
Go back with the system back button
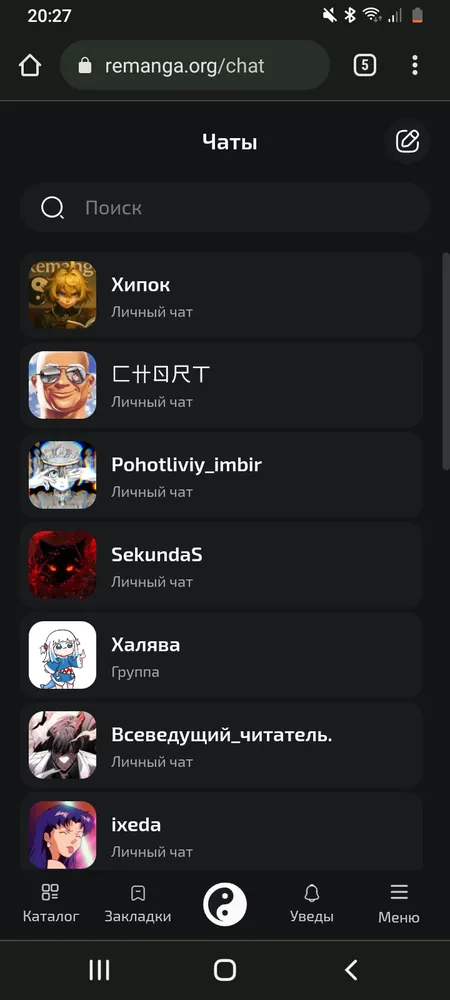pyautogui.click(x=351, y=969)
